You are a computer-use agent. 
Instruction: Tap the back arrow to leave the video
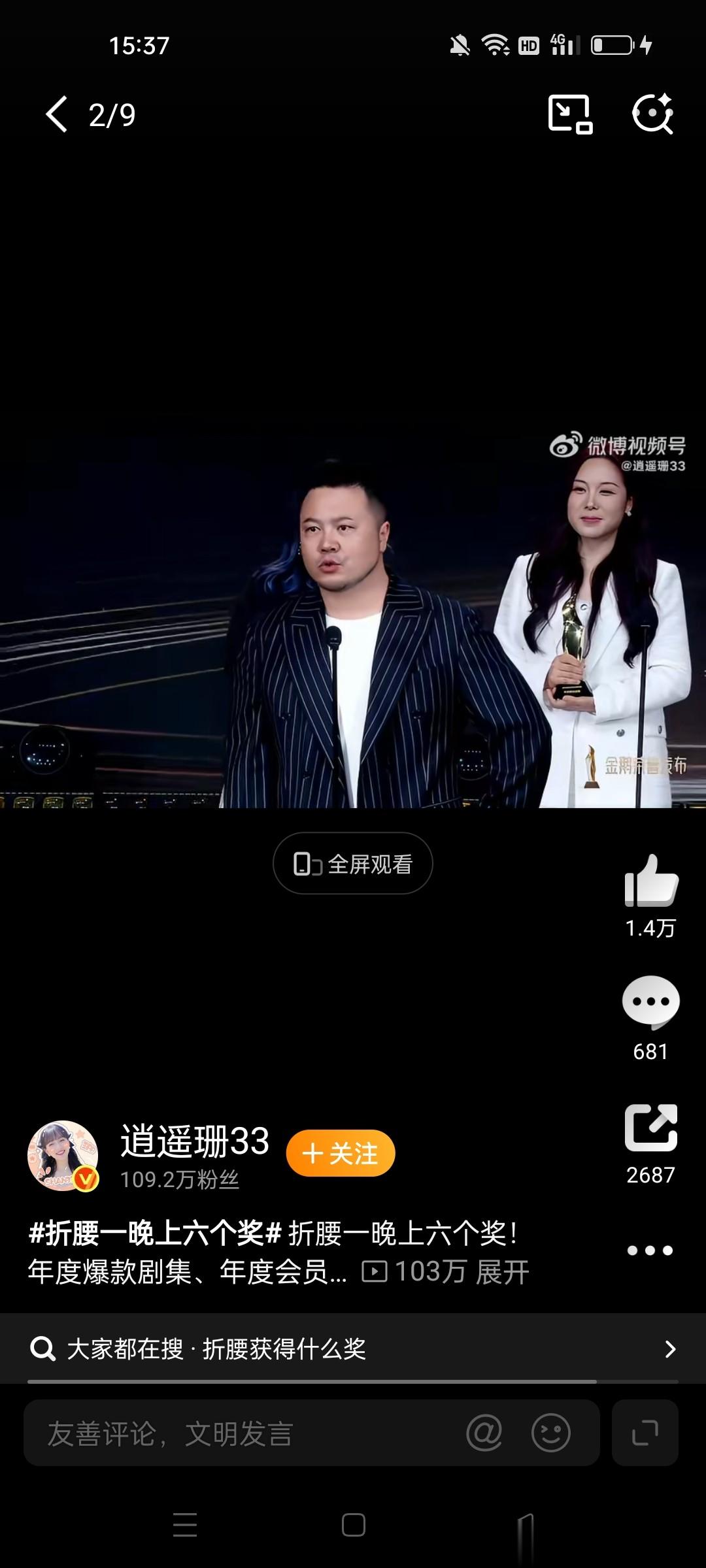point(55,112)
